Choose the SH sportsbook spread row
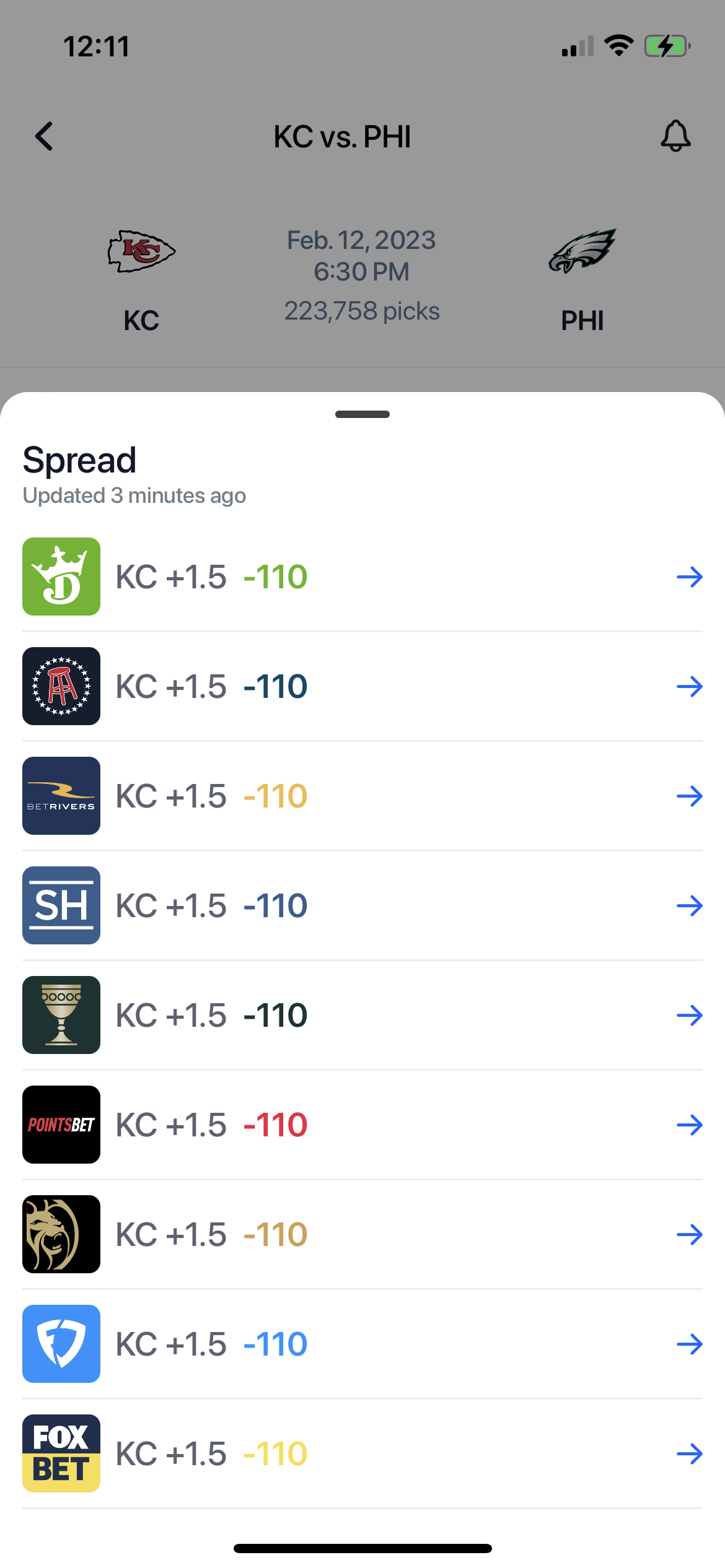This screenshot has height=1568, width=725. pyautogui.click(x=362, y=906)
